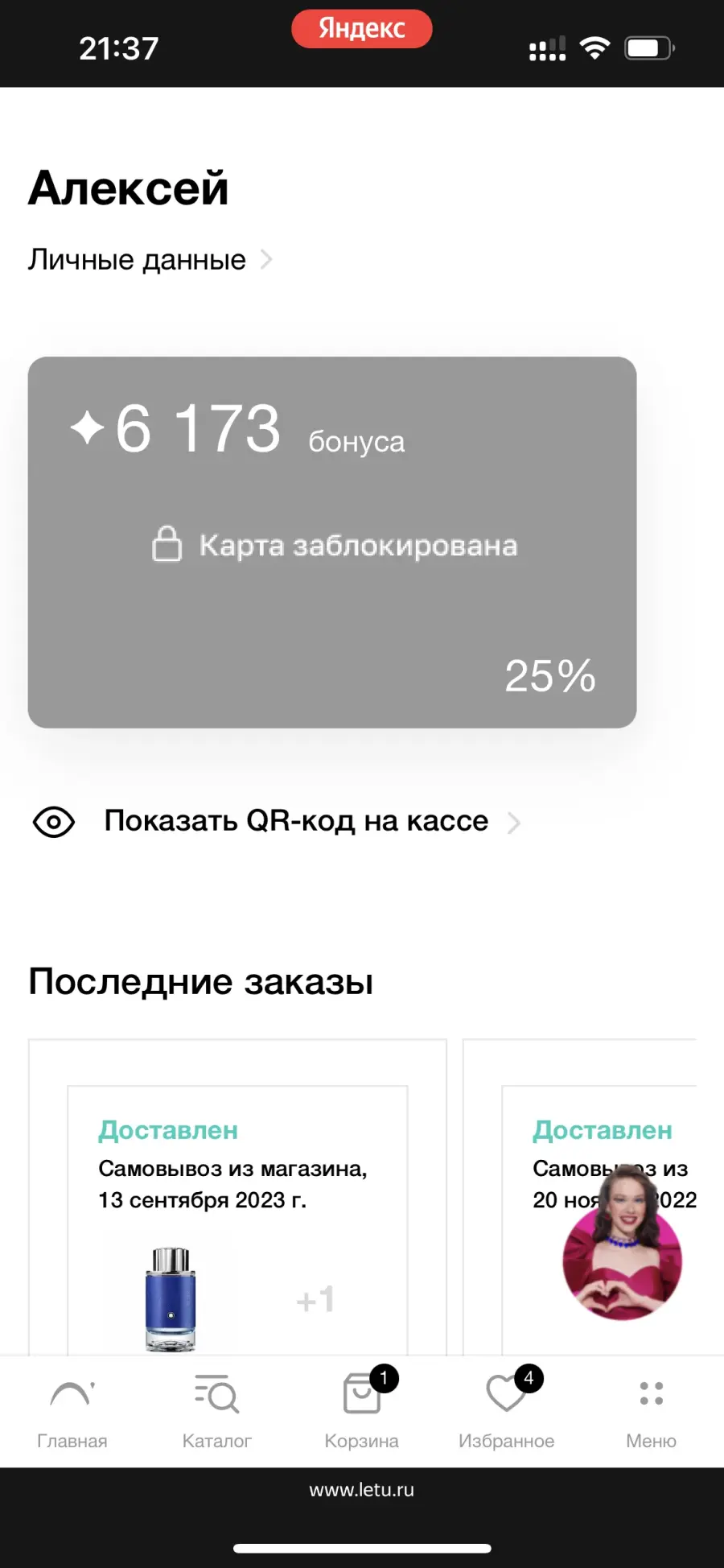Image resolution: width=724 pixels, height=1568 pixels.
Task: Return to Яндекс via the status pill
Action: 362,29
